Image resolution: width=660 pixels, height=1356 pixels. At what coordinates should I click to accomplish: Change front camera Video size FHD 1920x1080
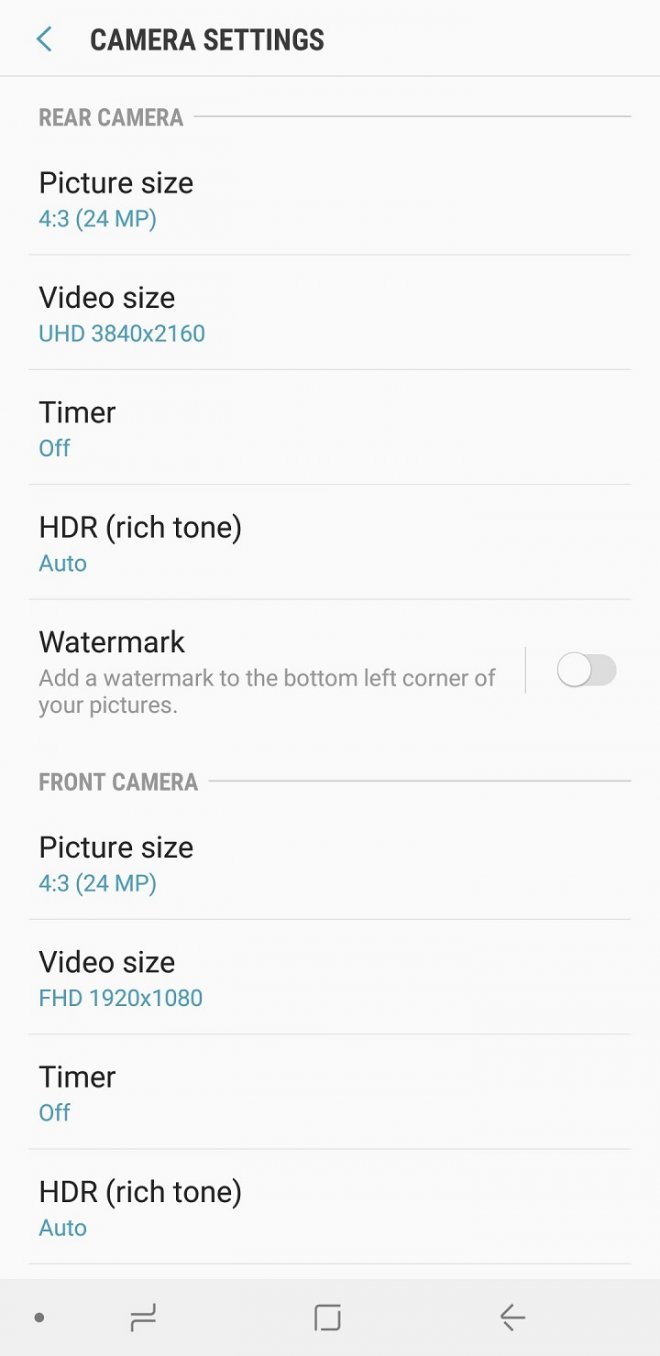(x=330, y=978)
